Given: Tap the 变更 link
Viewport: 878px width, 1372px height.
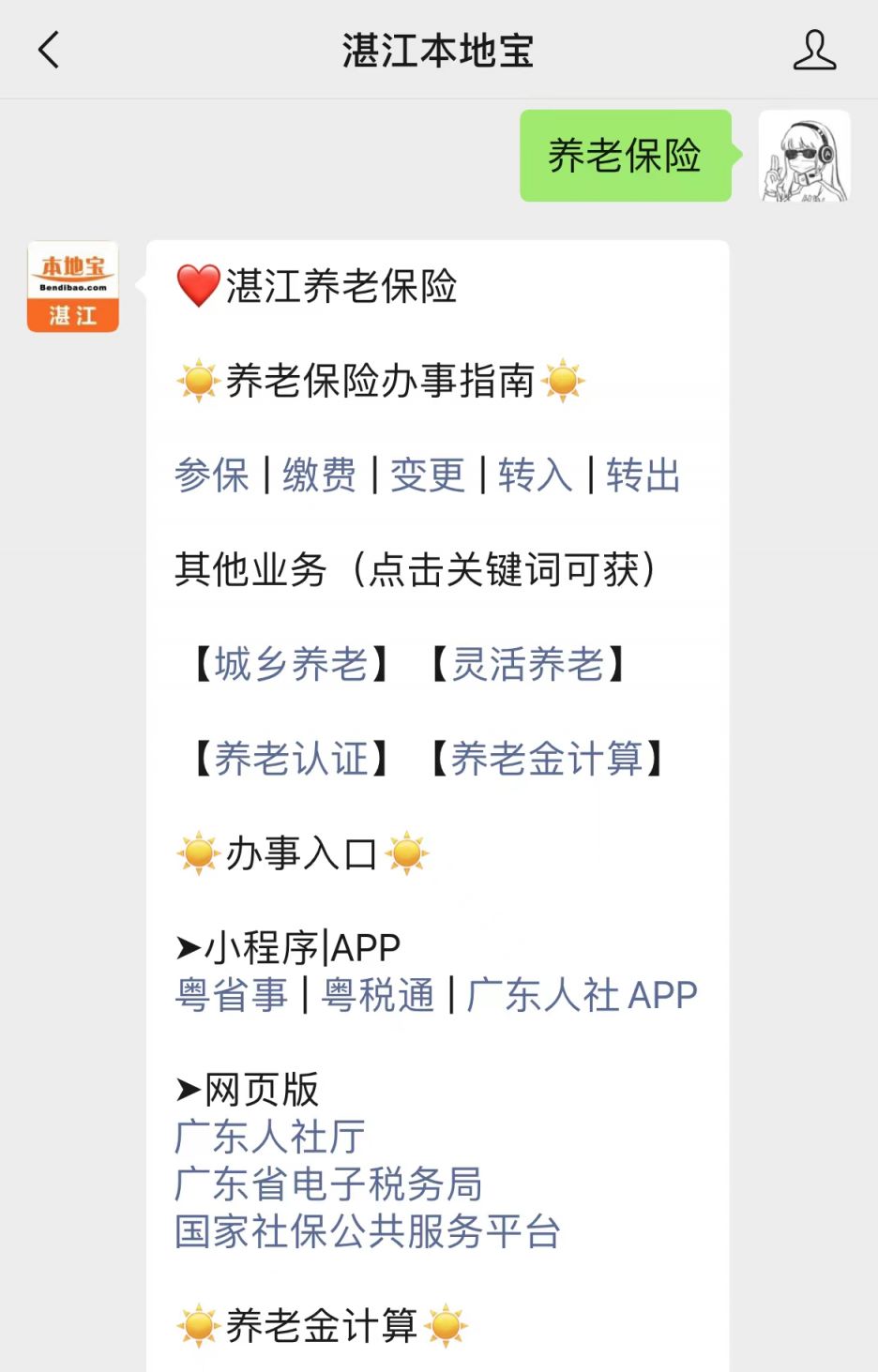Looking at the screenshot, I should coord(428,475).
